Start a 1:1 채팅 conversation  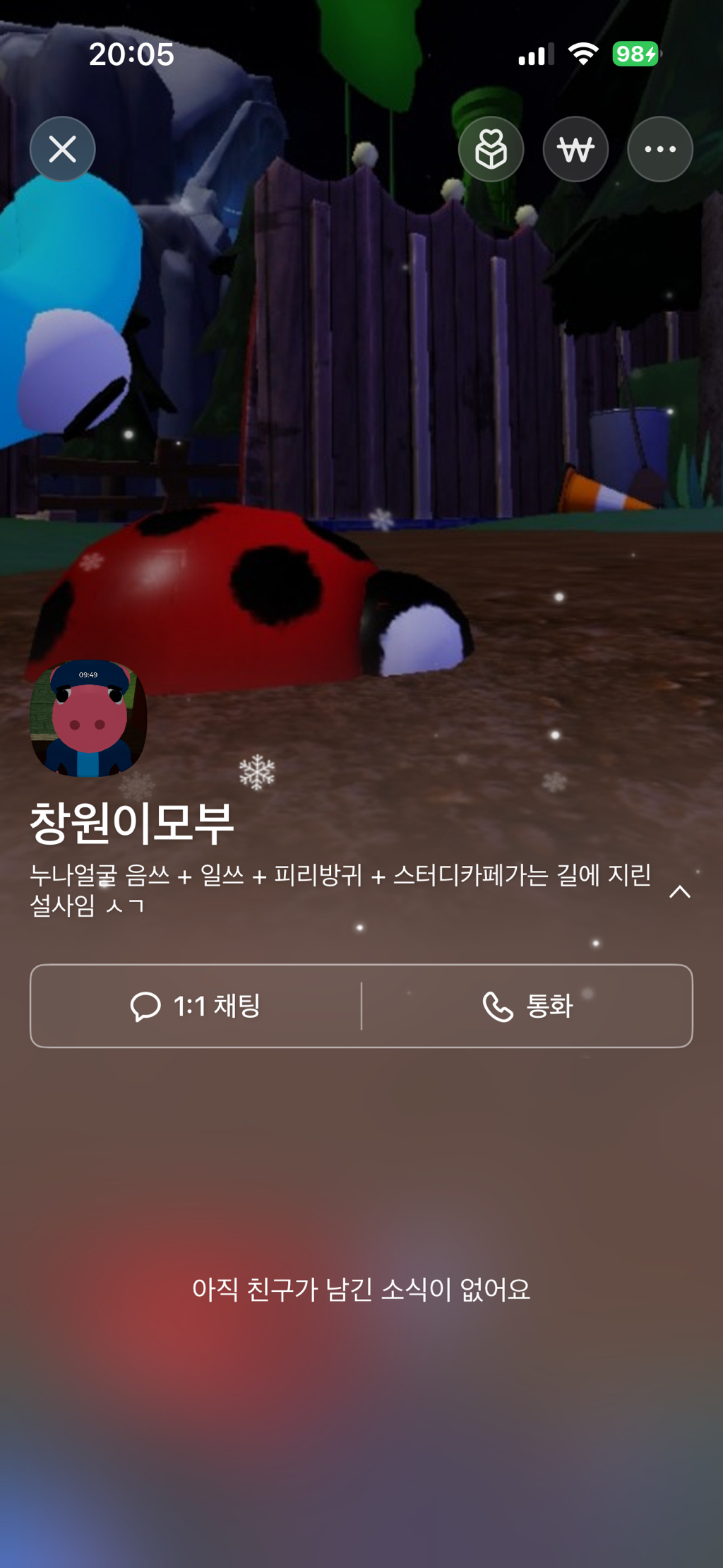tap(196, 1006)
